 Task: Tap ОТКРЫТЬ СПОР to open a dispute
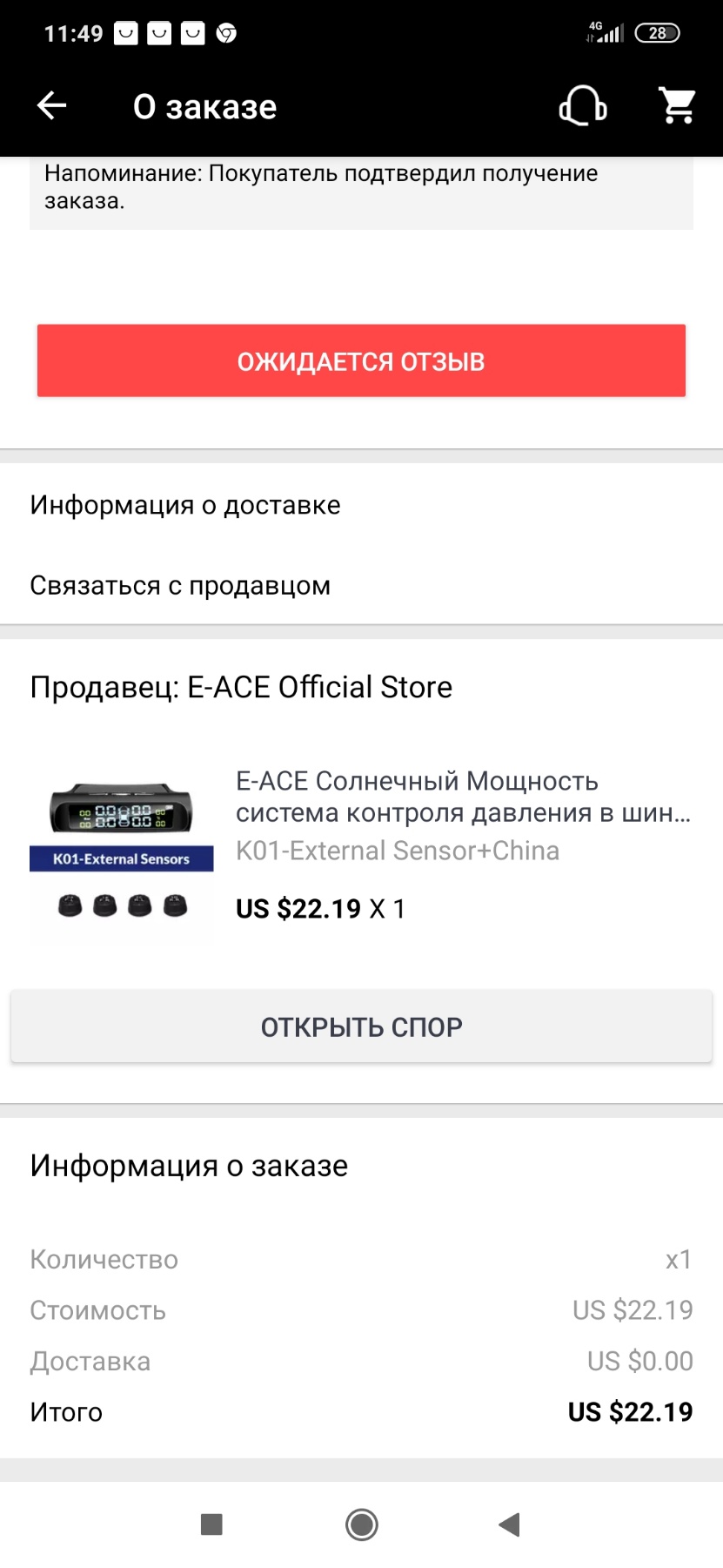361,1026
